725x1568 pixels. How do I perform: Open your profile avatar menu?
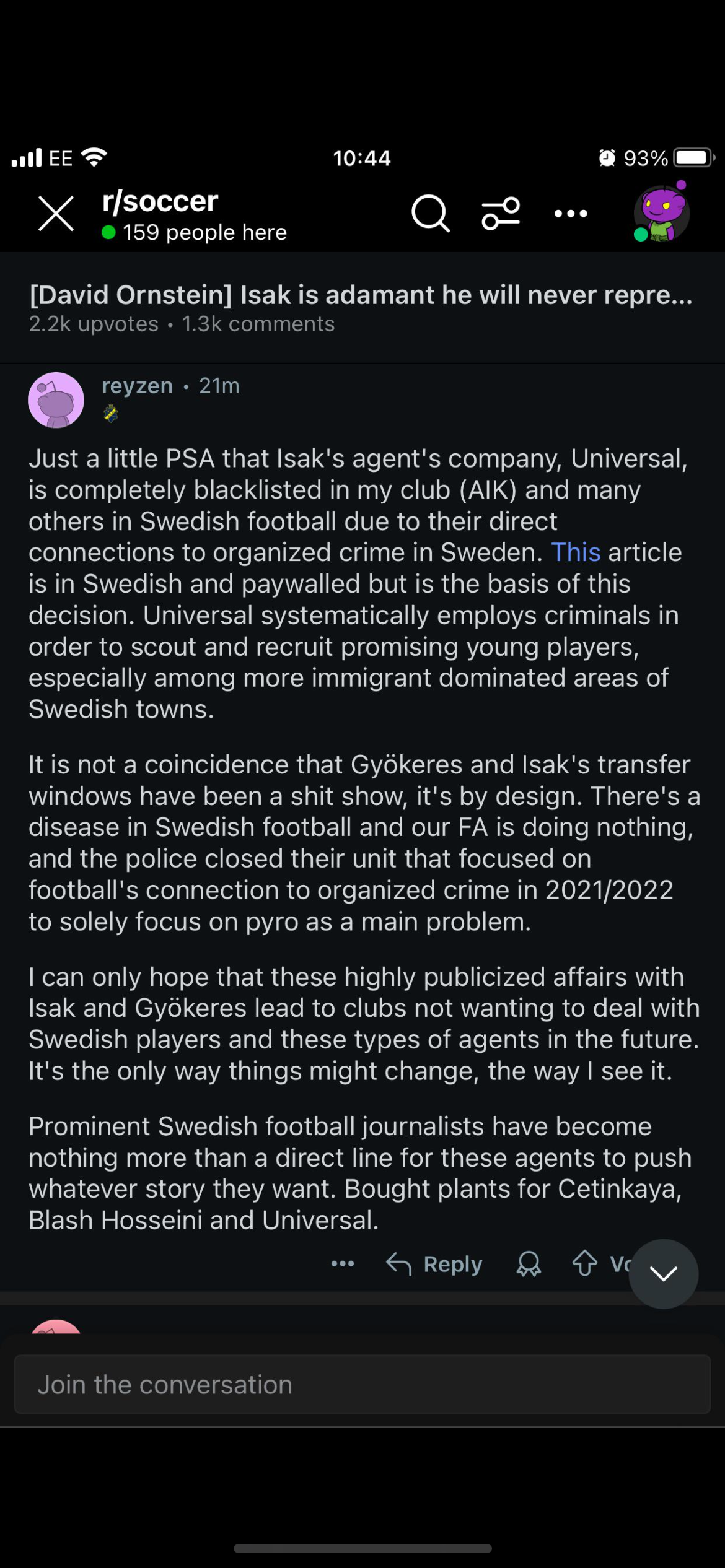661,214
